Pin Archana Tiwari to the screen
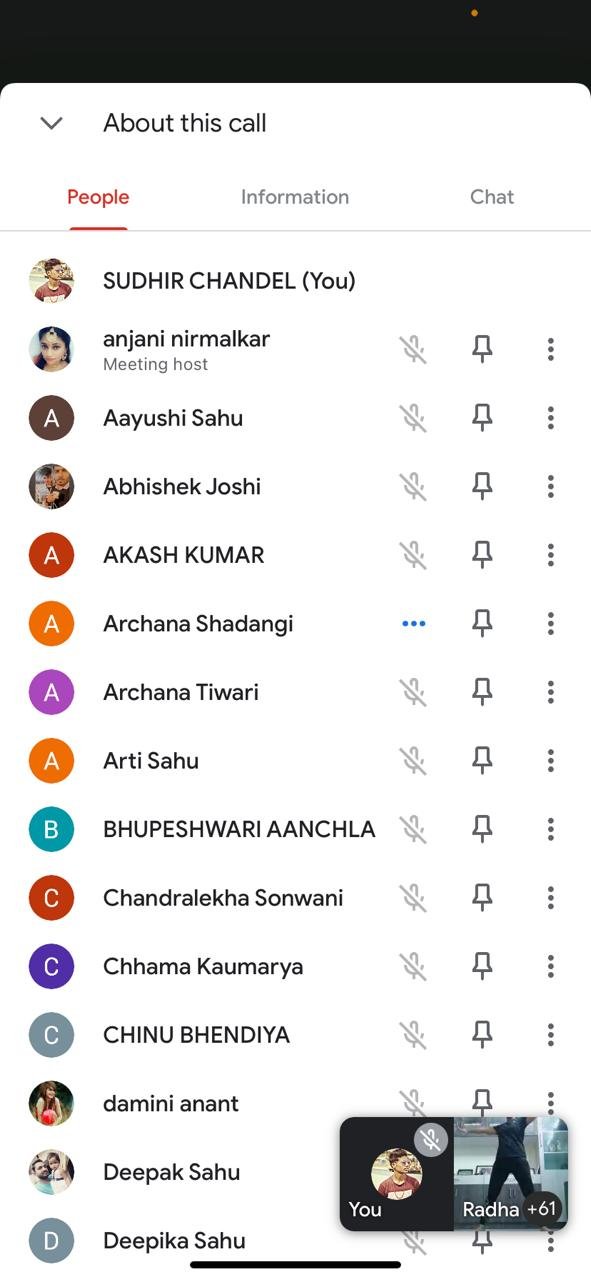Image resolution: width=591 pixels, height=1280 pixels. pyautogui.click(x=482, y=692)
